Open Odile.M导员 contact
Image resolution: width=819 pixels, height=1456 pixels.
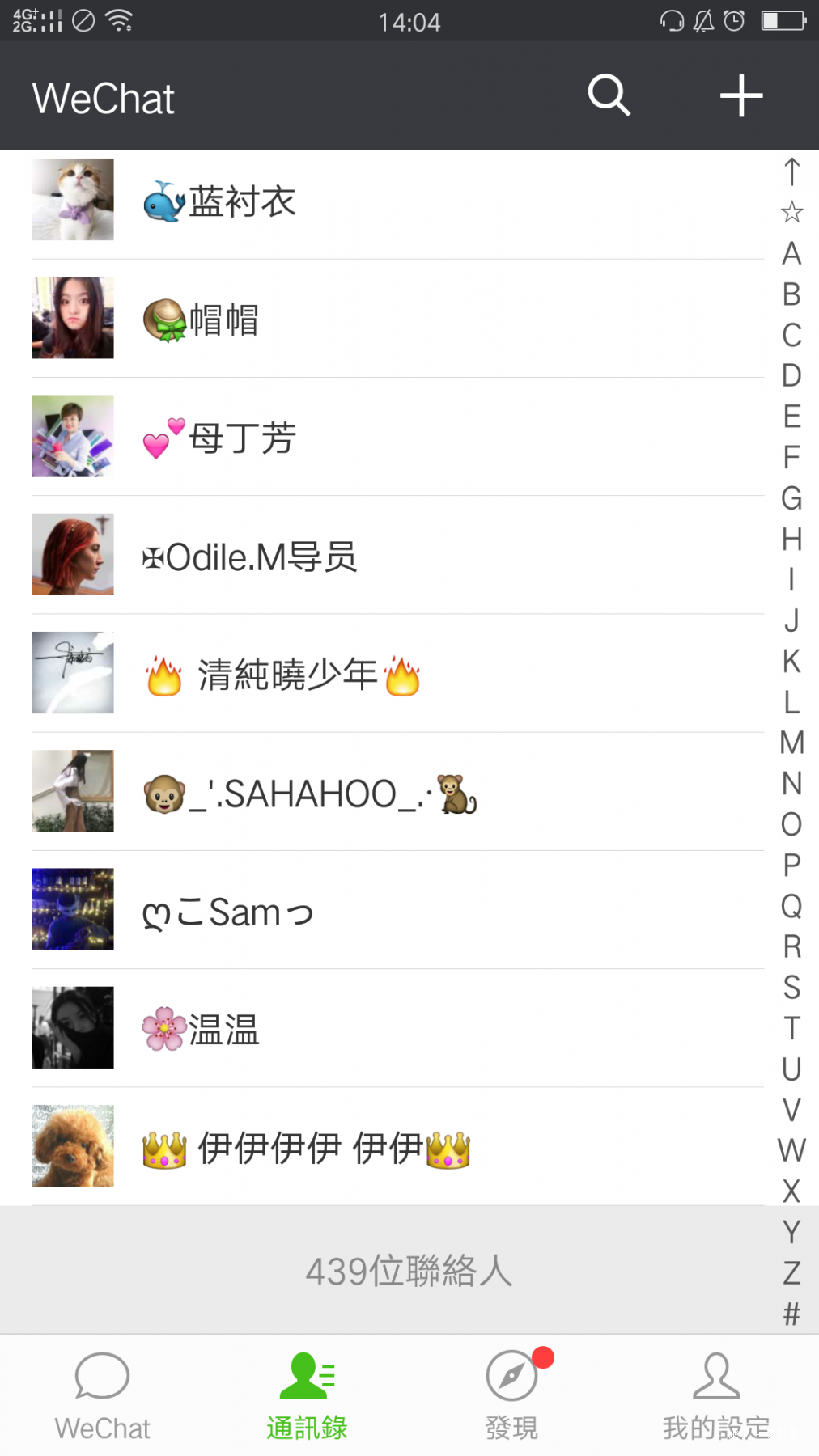397,555
